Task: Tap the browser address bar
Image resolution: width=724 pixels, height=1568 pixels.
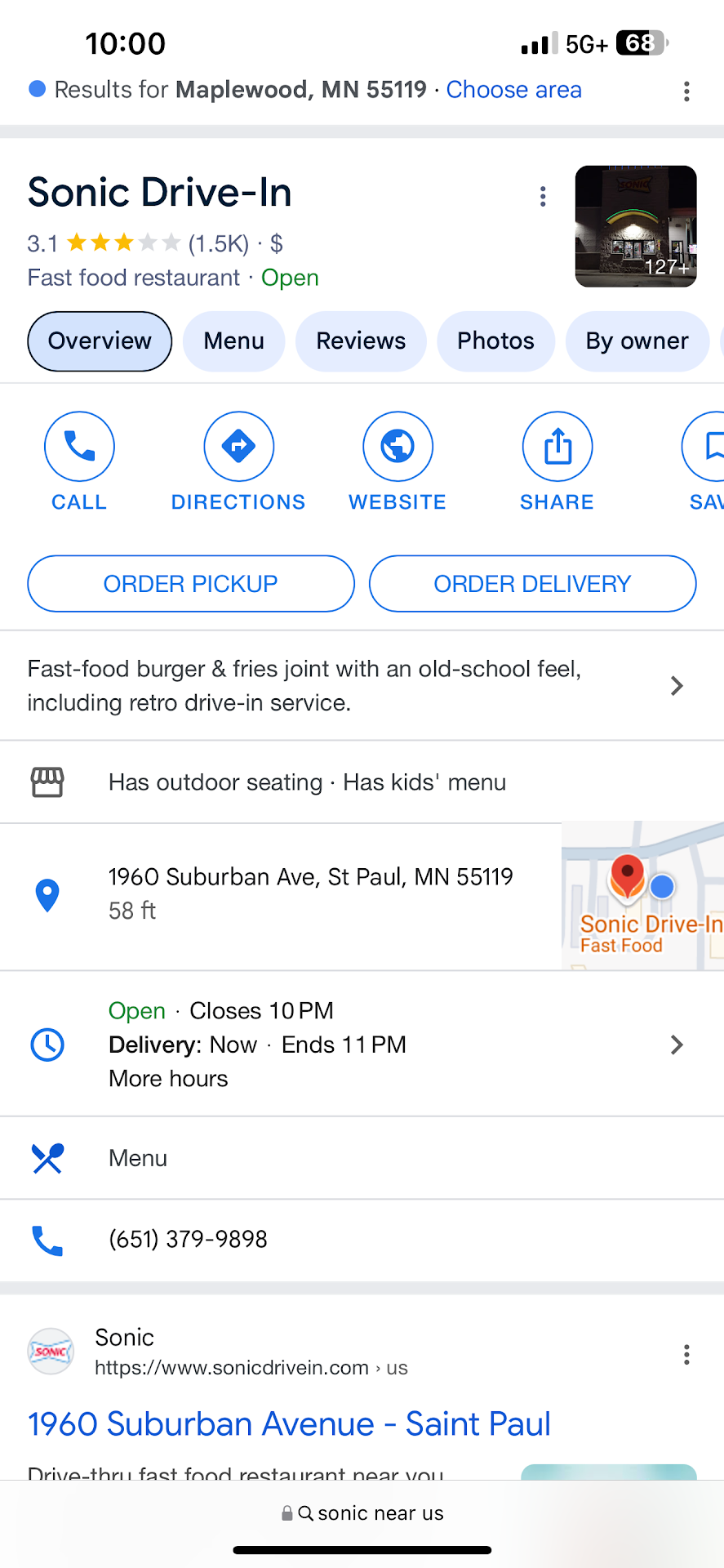Action: (x=362, y=1513)
